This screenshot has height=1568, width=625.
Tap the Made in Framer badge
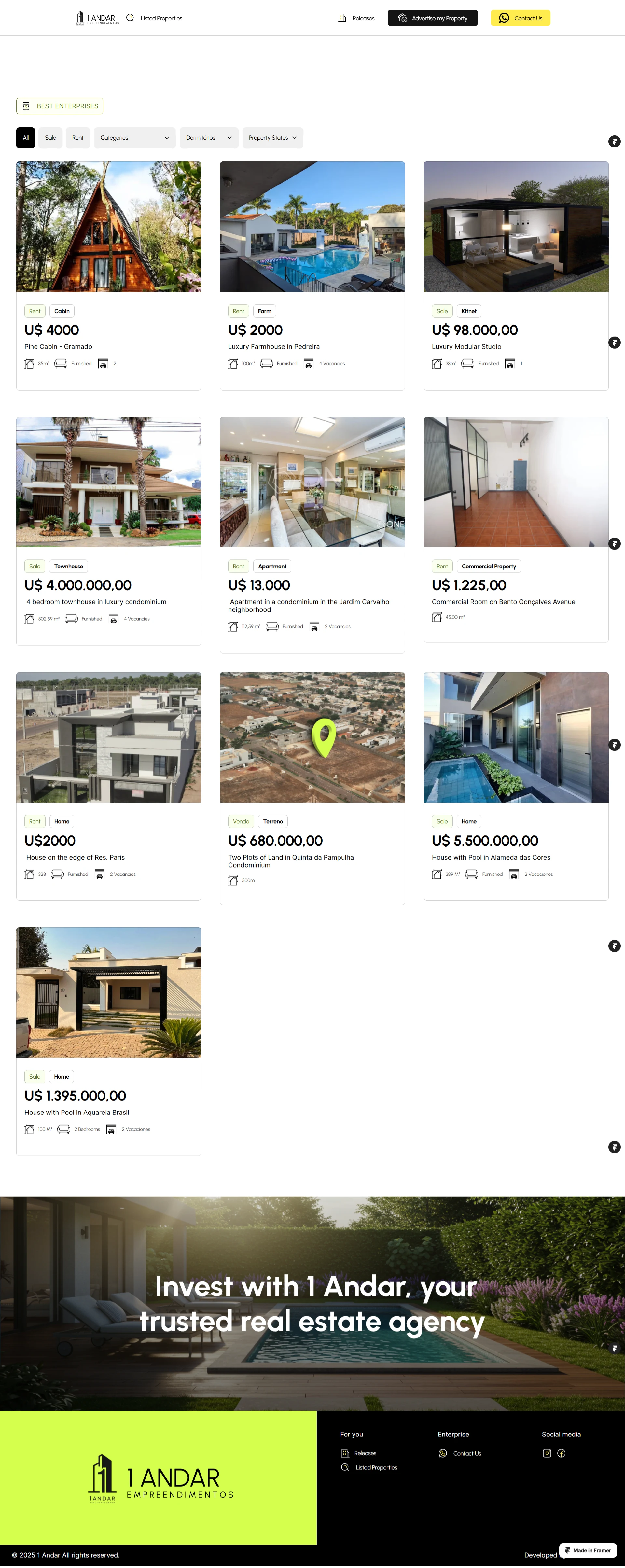(588, 1550)
